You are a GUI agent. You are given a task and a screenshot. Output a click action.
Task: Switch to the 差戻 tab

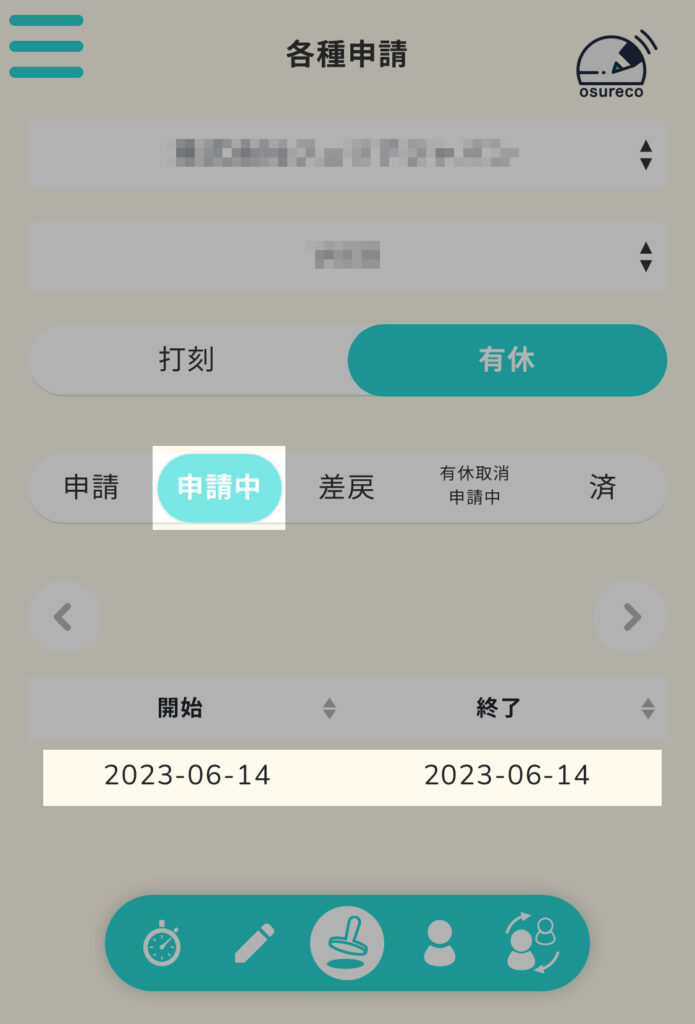pyautogui.click(x=346, y=488)
